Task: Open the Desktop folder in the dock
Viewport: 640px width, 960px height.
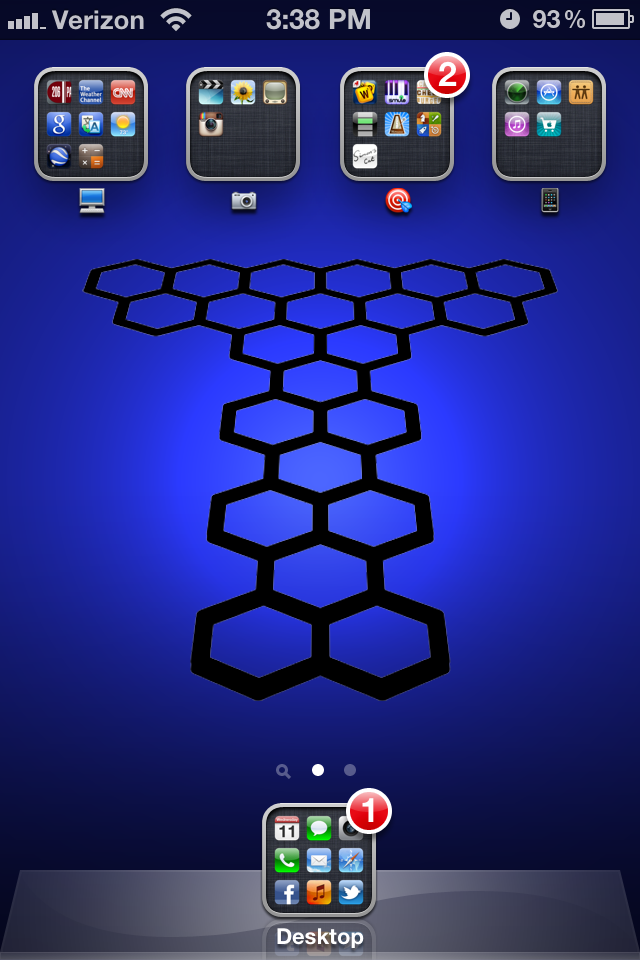Action: pyautogui.click(x=319, y=860)
